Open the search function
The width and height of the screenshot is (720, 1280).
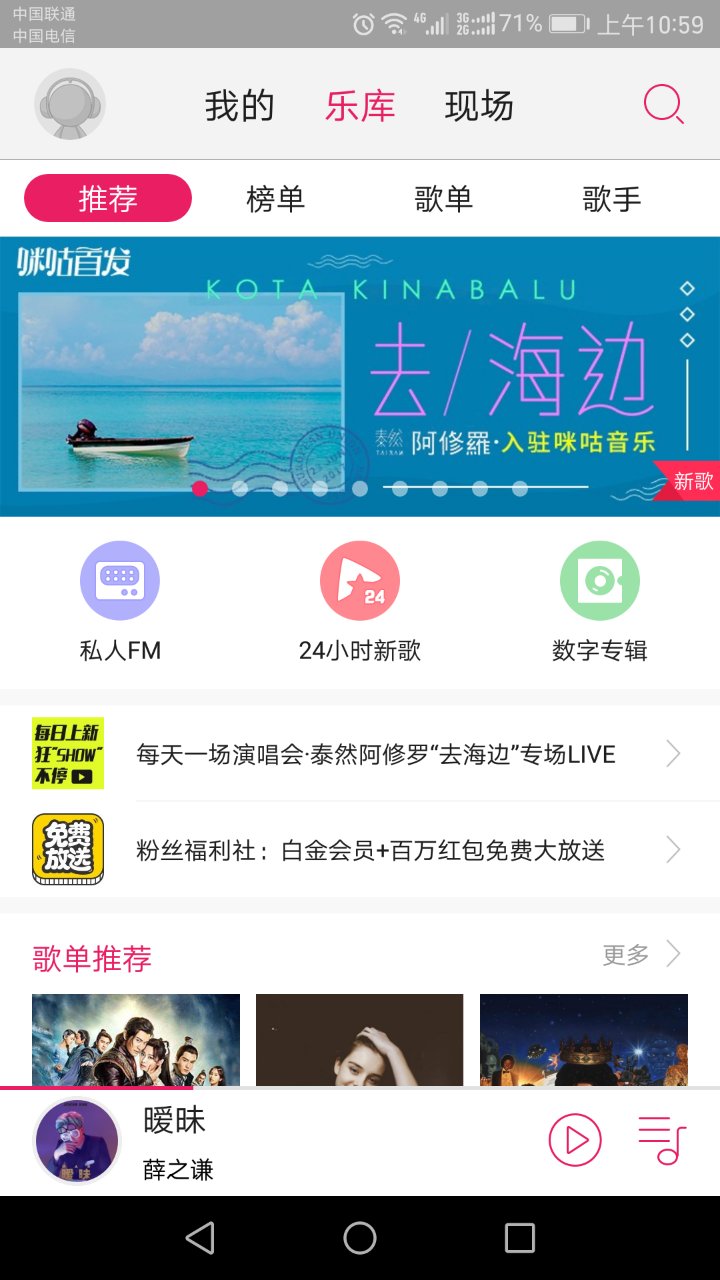tap(662, 104)
